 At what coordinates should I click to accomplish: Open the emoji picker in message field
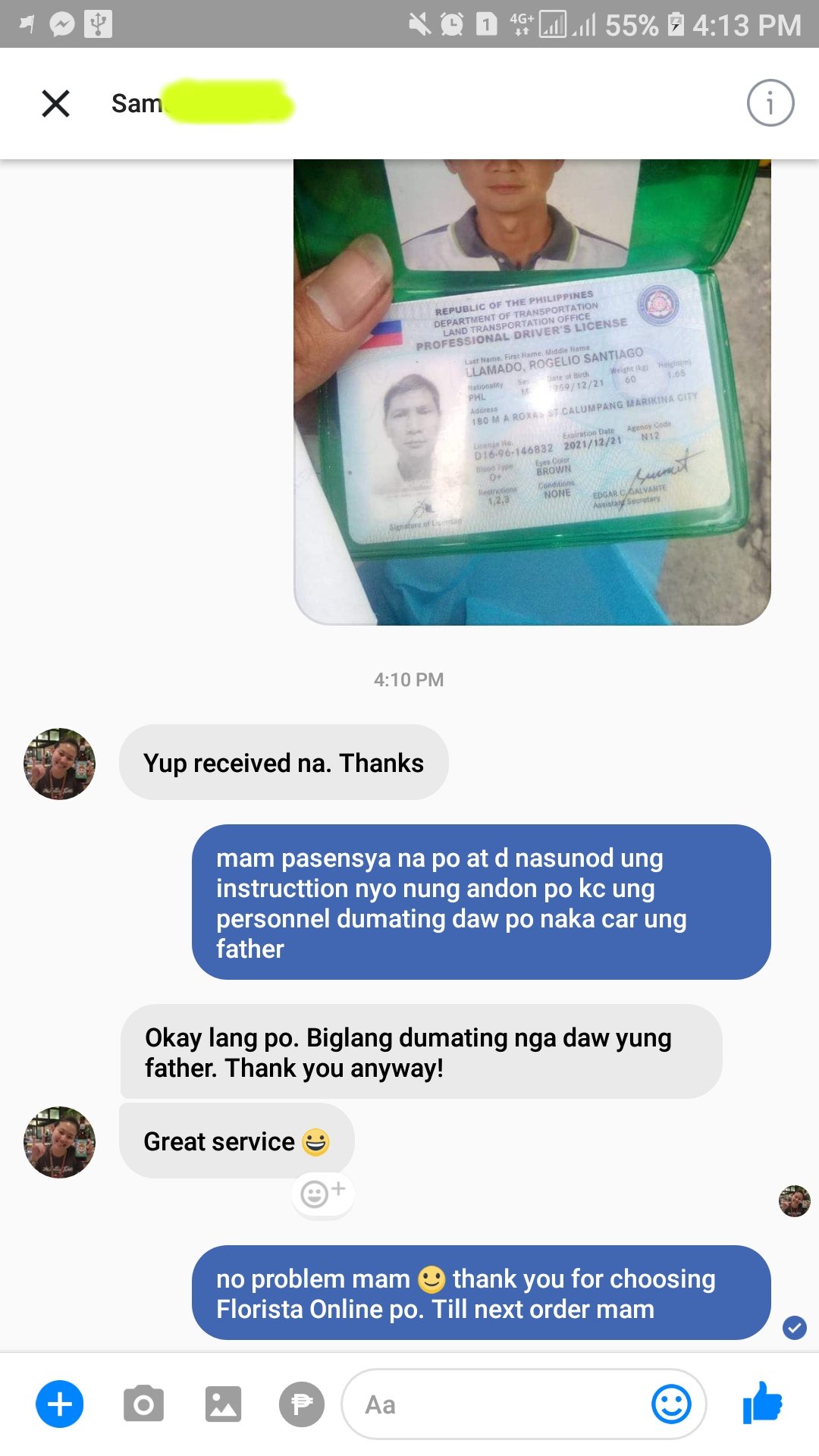pos(671,1404)
